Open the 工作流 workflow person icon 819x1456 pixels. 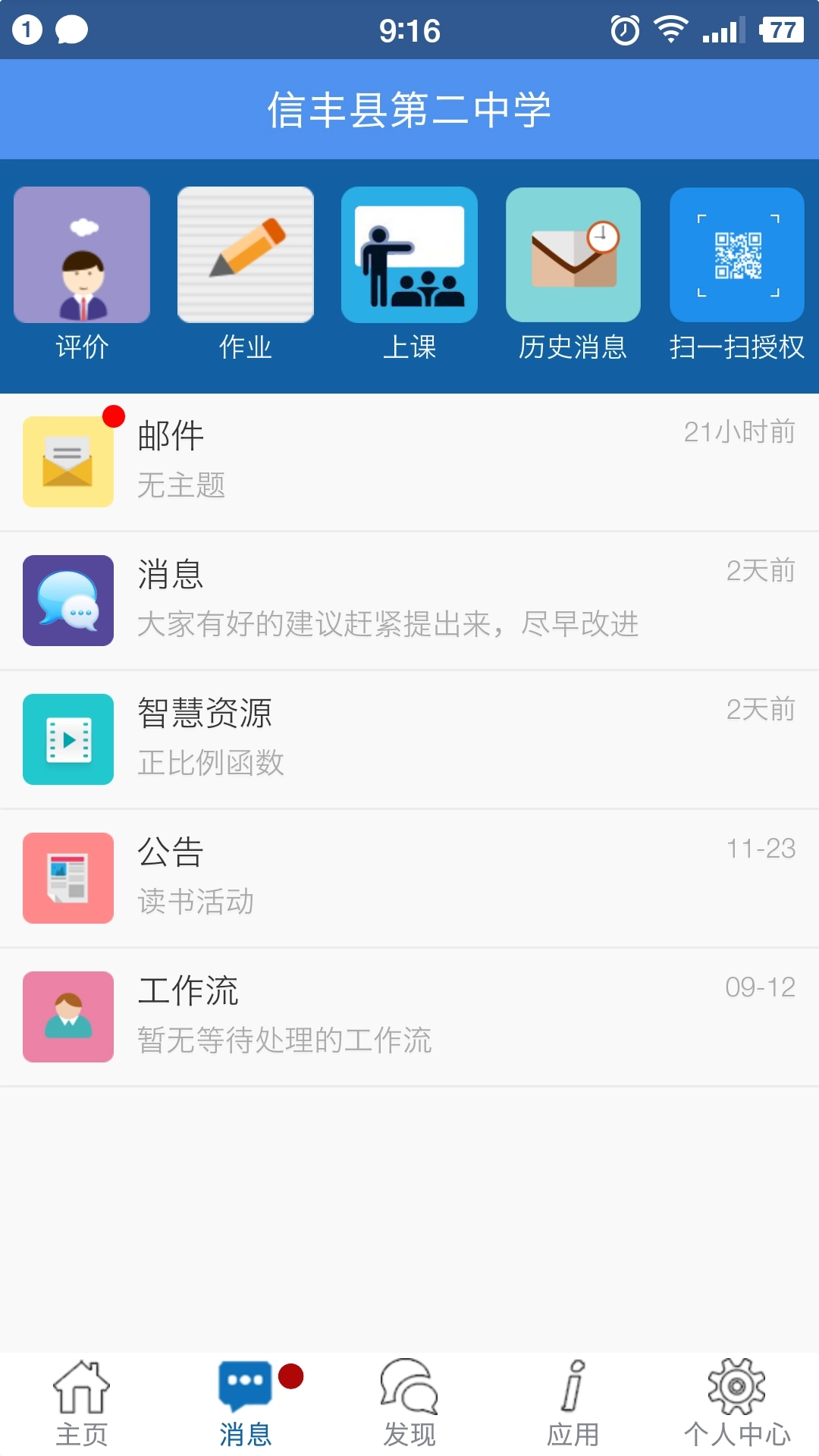68,1017
